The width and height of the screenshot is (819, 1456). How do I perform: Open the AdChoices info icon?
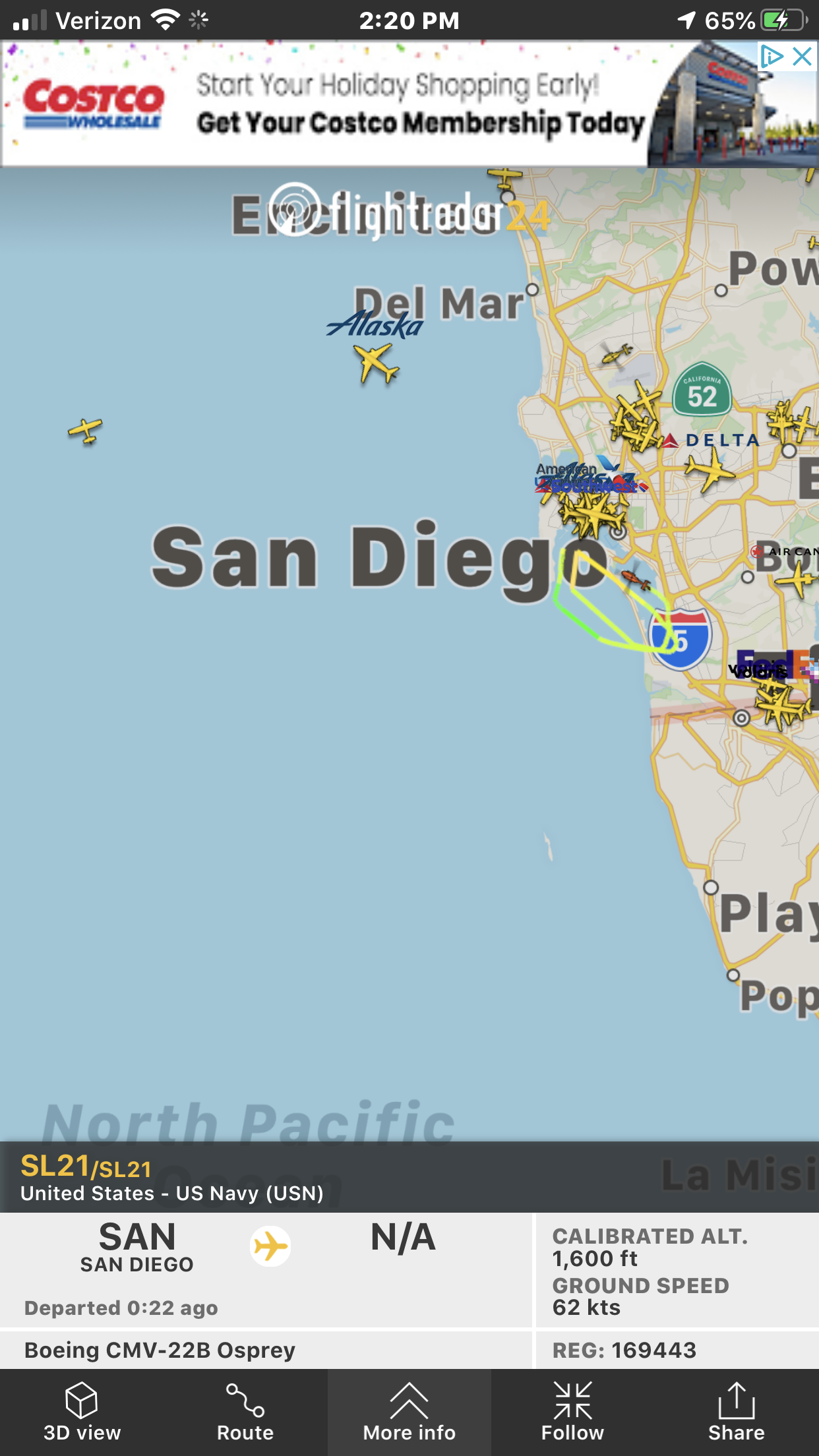[772, 57]
